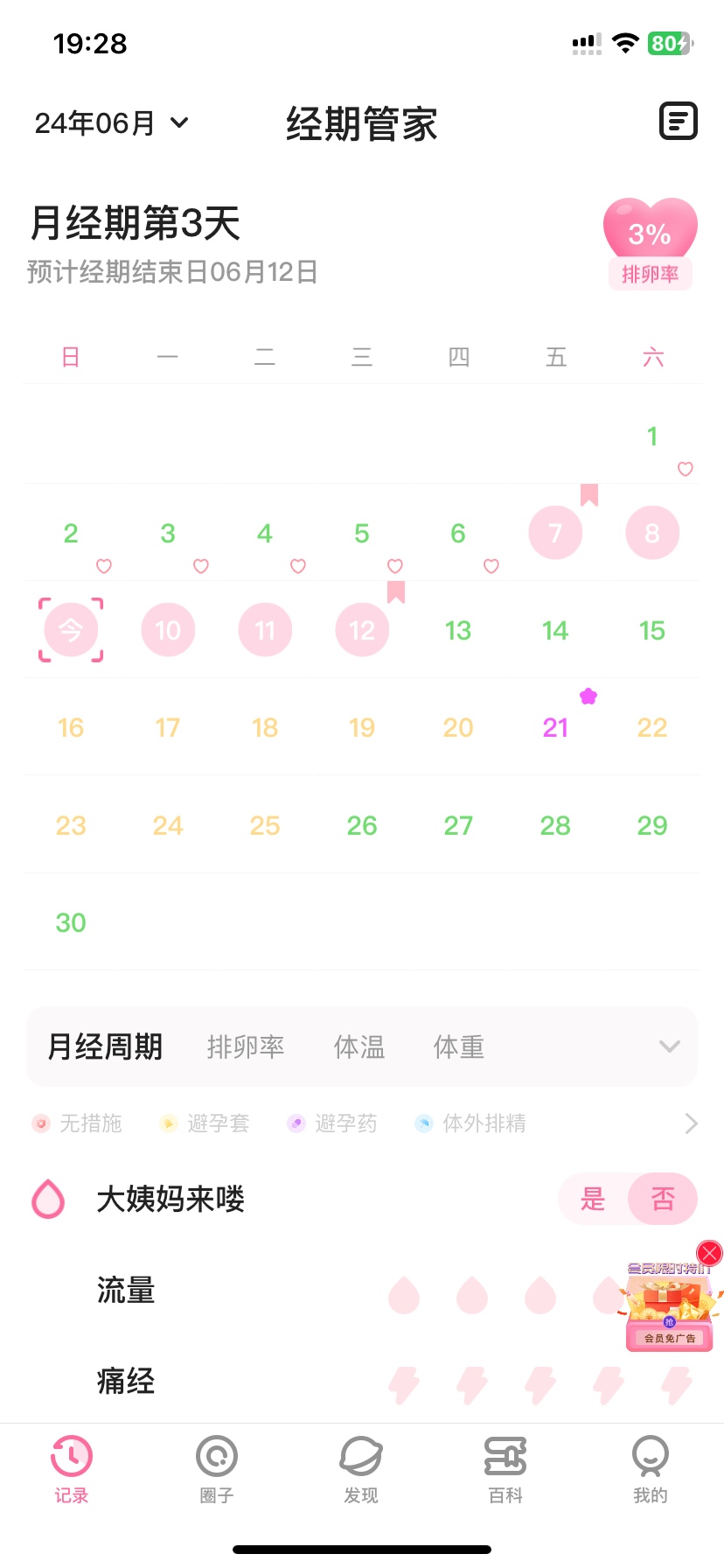Select June 13 on the calendar
This screenshot has width=724, height=1568.
[458, 631]
